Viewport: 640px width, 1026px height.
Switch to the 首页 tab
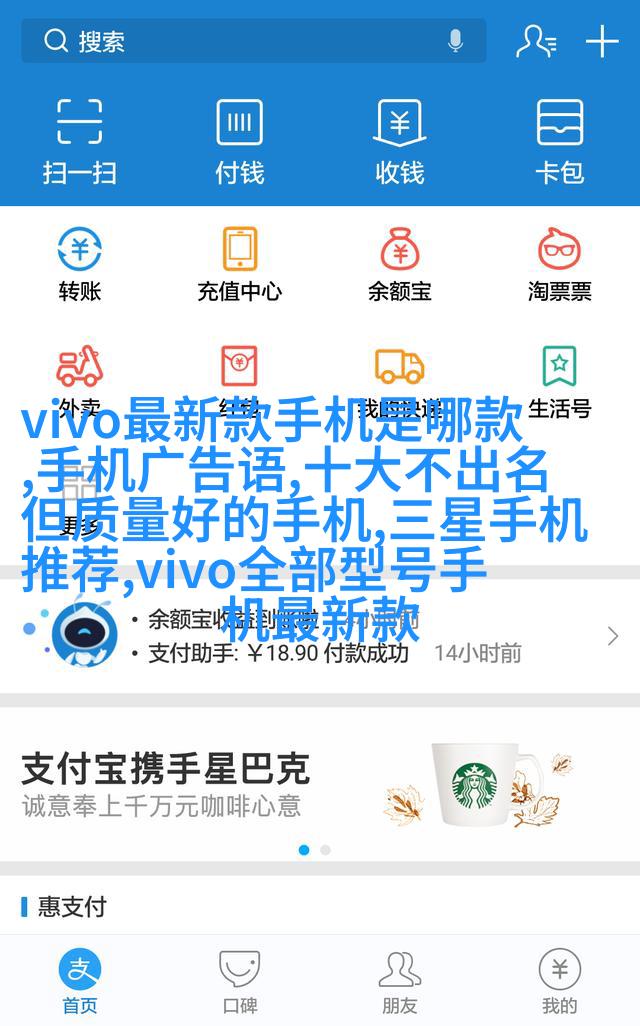point(80,982)
